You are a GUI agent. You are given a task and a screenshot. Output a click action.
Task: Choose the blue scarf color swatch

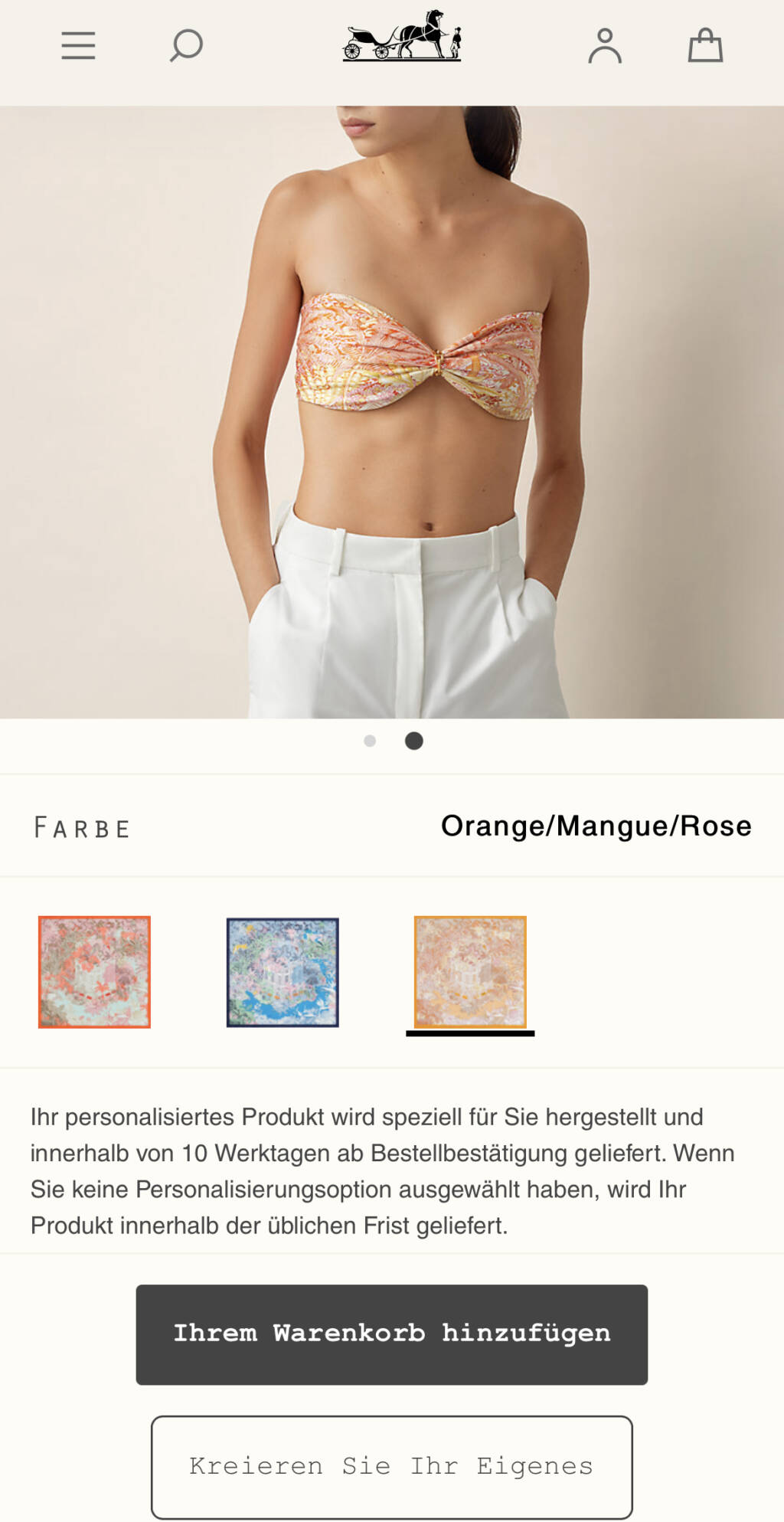283,971
